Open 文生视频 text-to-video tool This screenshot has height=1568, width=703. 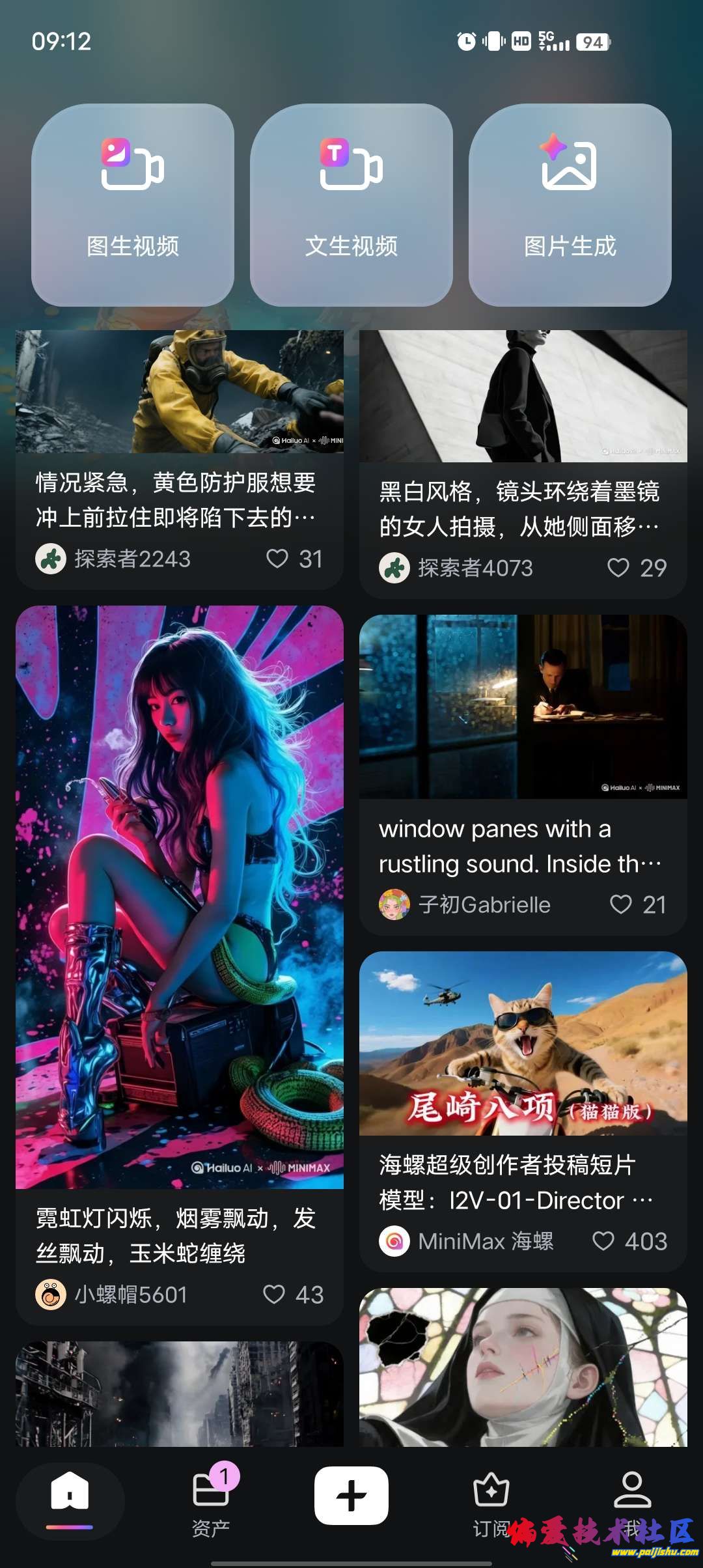coord(351,204)
